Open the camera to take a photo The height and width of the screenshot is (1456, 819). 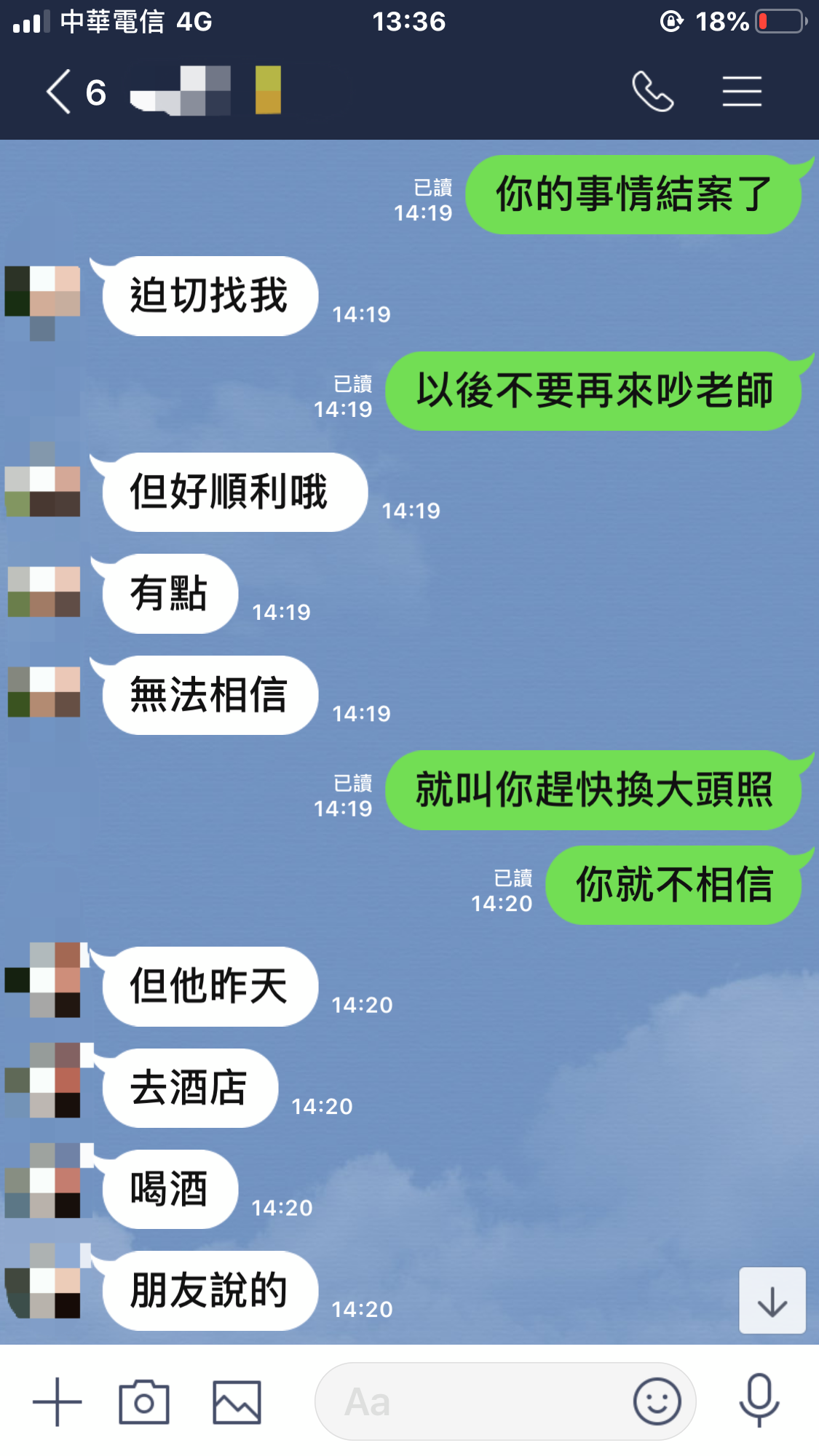(x=144, y=1401)
